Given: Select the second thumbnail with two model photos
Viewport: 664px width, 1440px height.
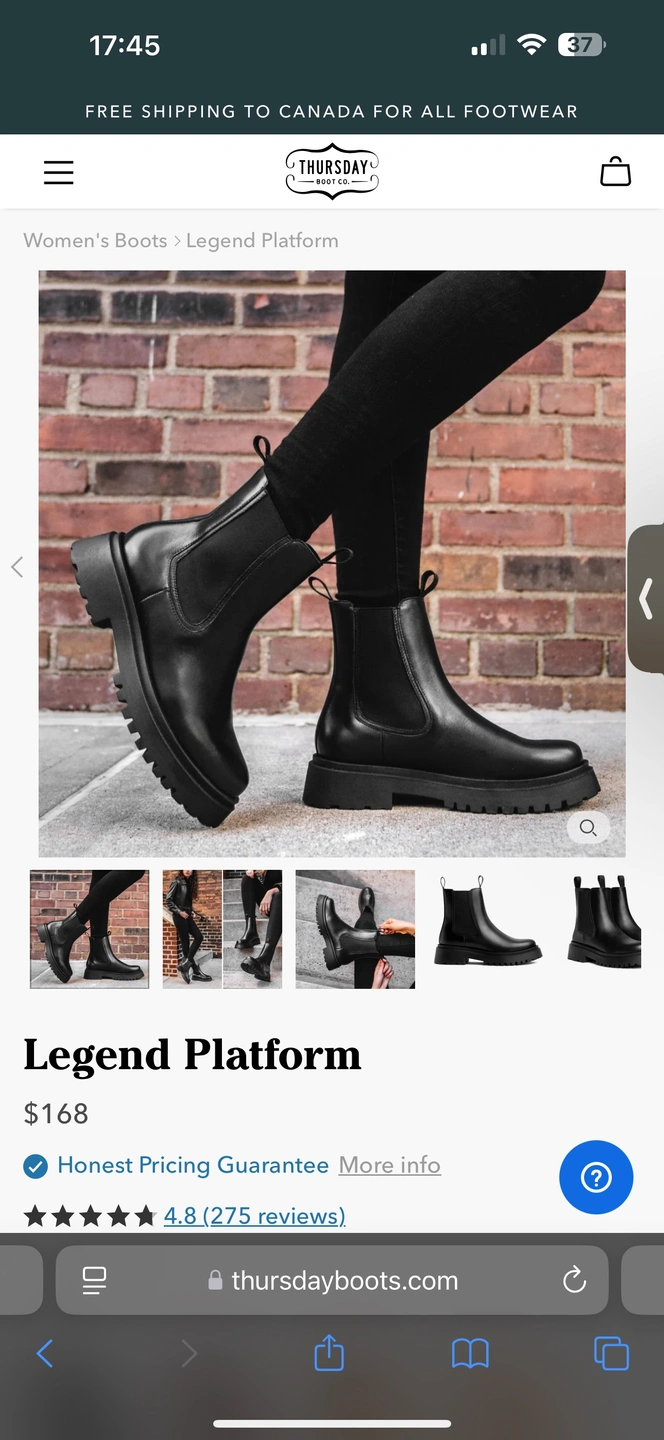Looking at the screenshot, I should click(222, 929).
